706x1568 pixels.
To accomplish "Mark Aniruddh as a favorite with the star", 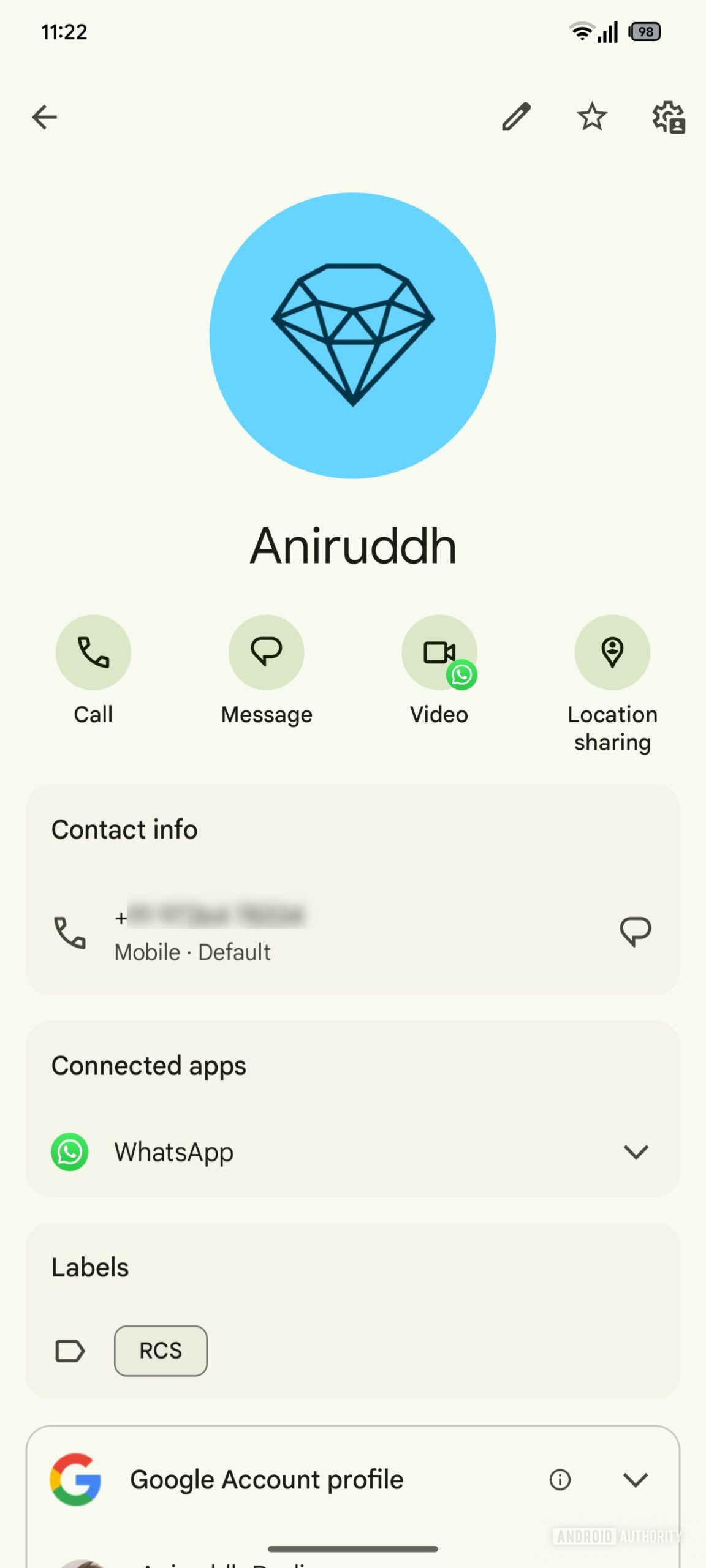I will point(592,117).
